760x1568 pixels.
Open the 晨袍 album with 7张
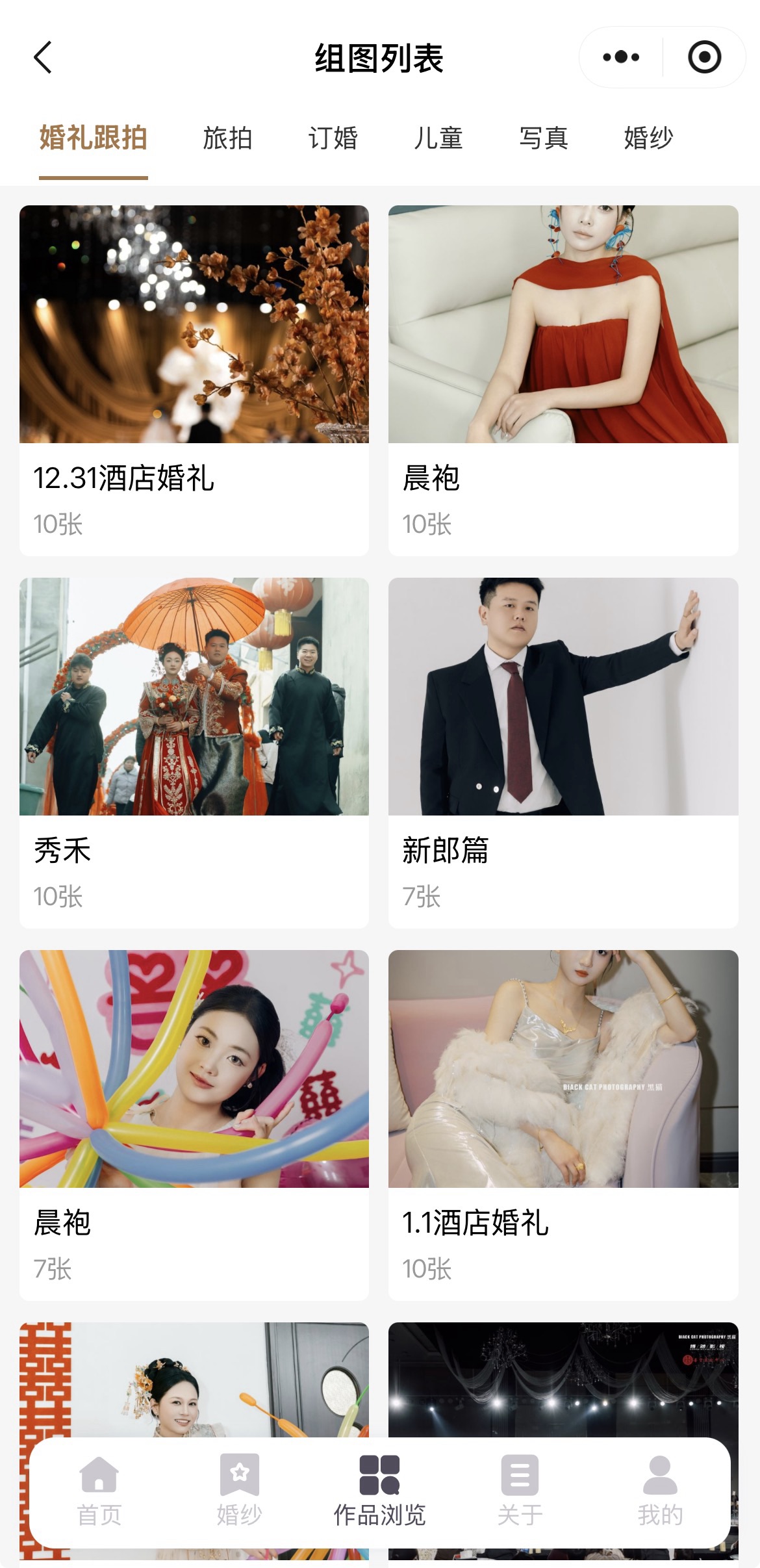194,1124
